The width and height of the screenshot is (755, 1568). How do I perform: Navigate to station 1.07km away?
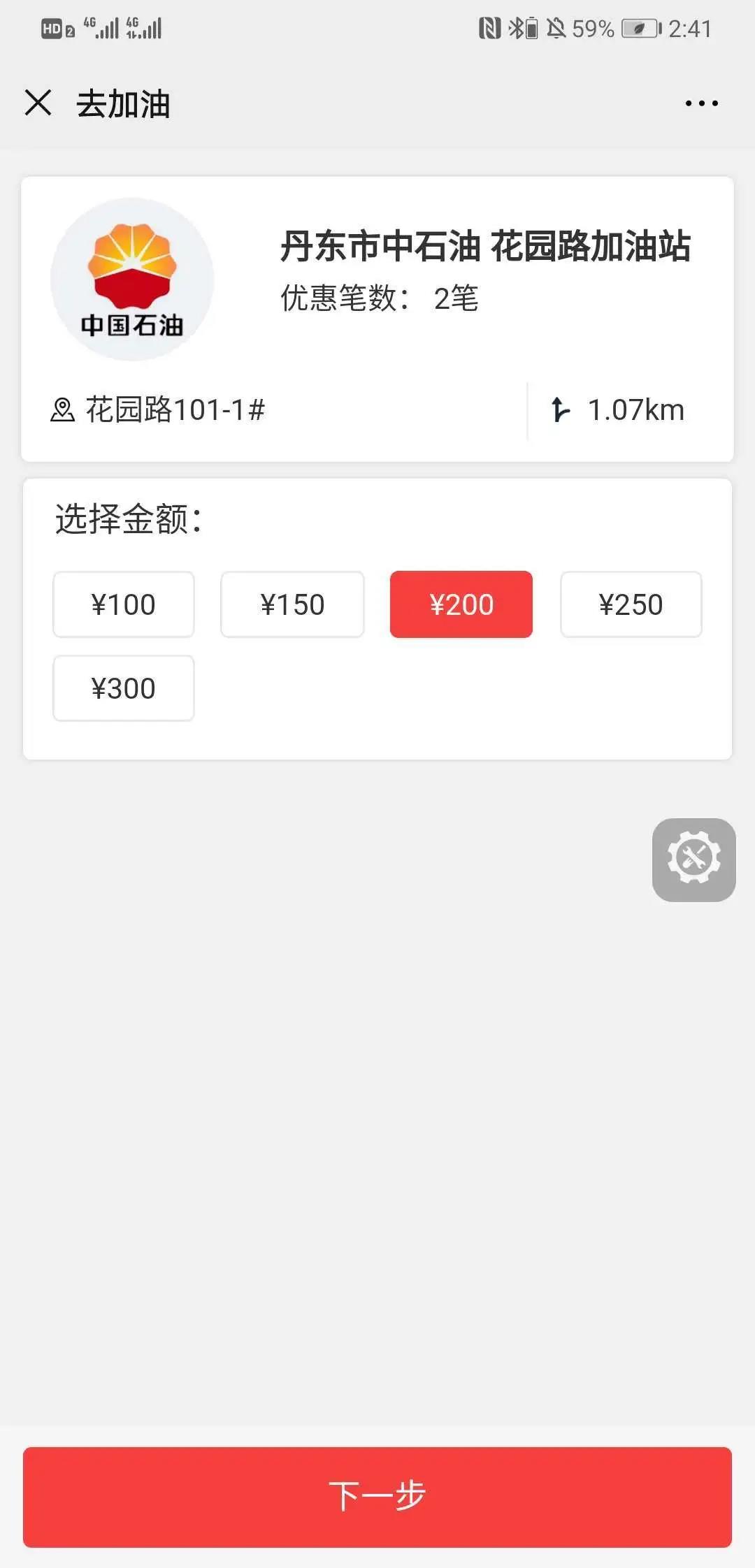(619, 410)
